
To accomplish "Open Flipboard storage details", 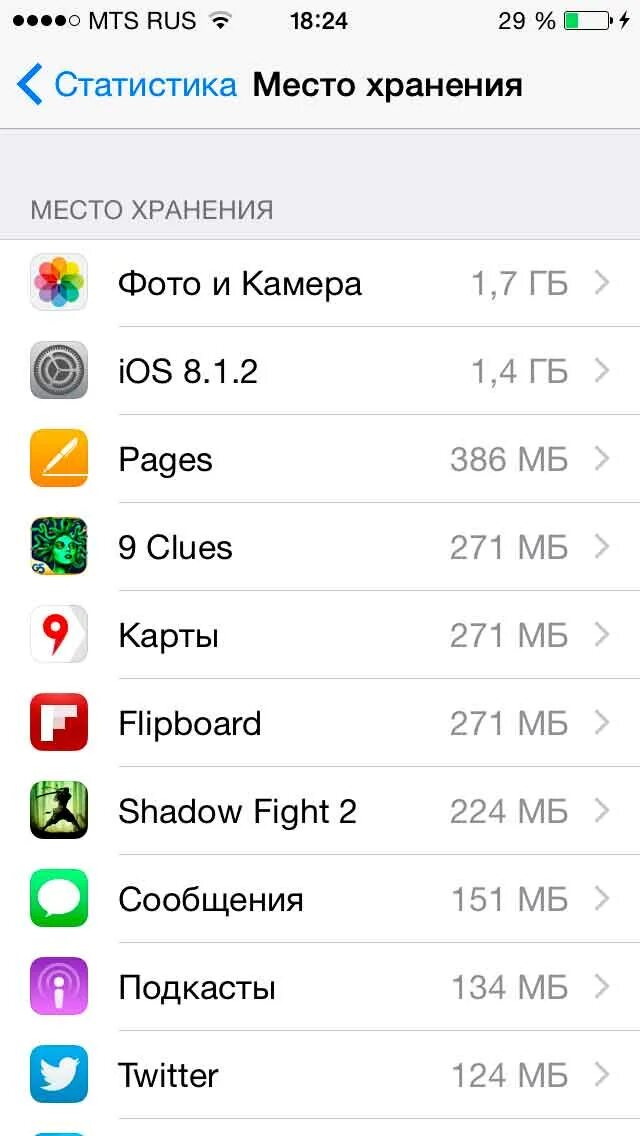I will click(x=320, y=723).
